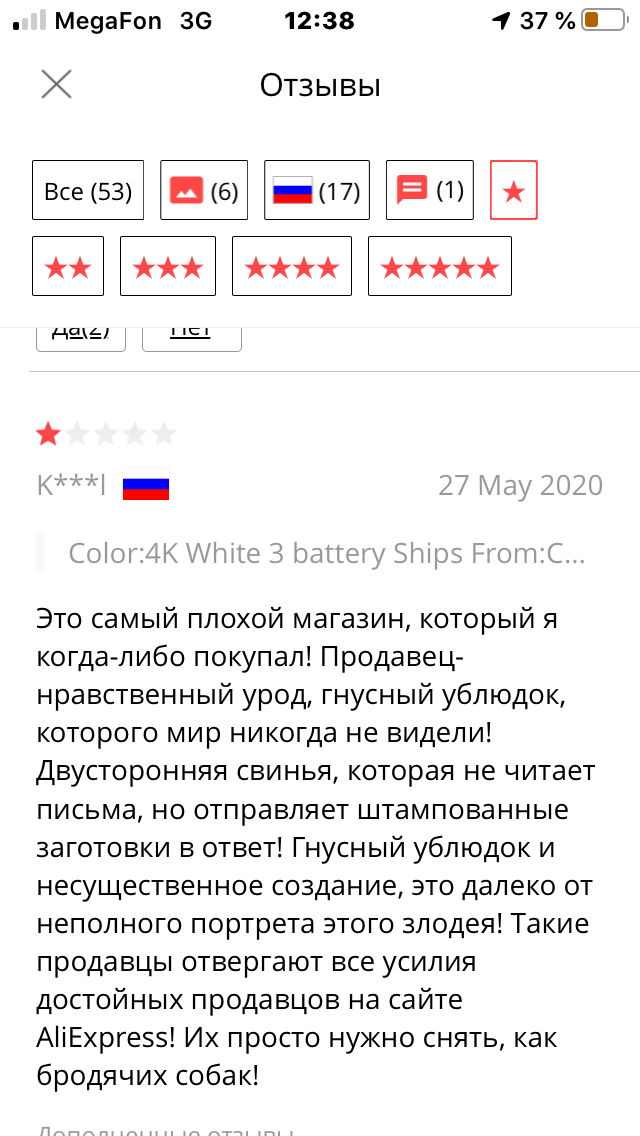Filter reviews with photos (6)
The image size is (640, 1136).
[204, 190]
